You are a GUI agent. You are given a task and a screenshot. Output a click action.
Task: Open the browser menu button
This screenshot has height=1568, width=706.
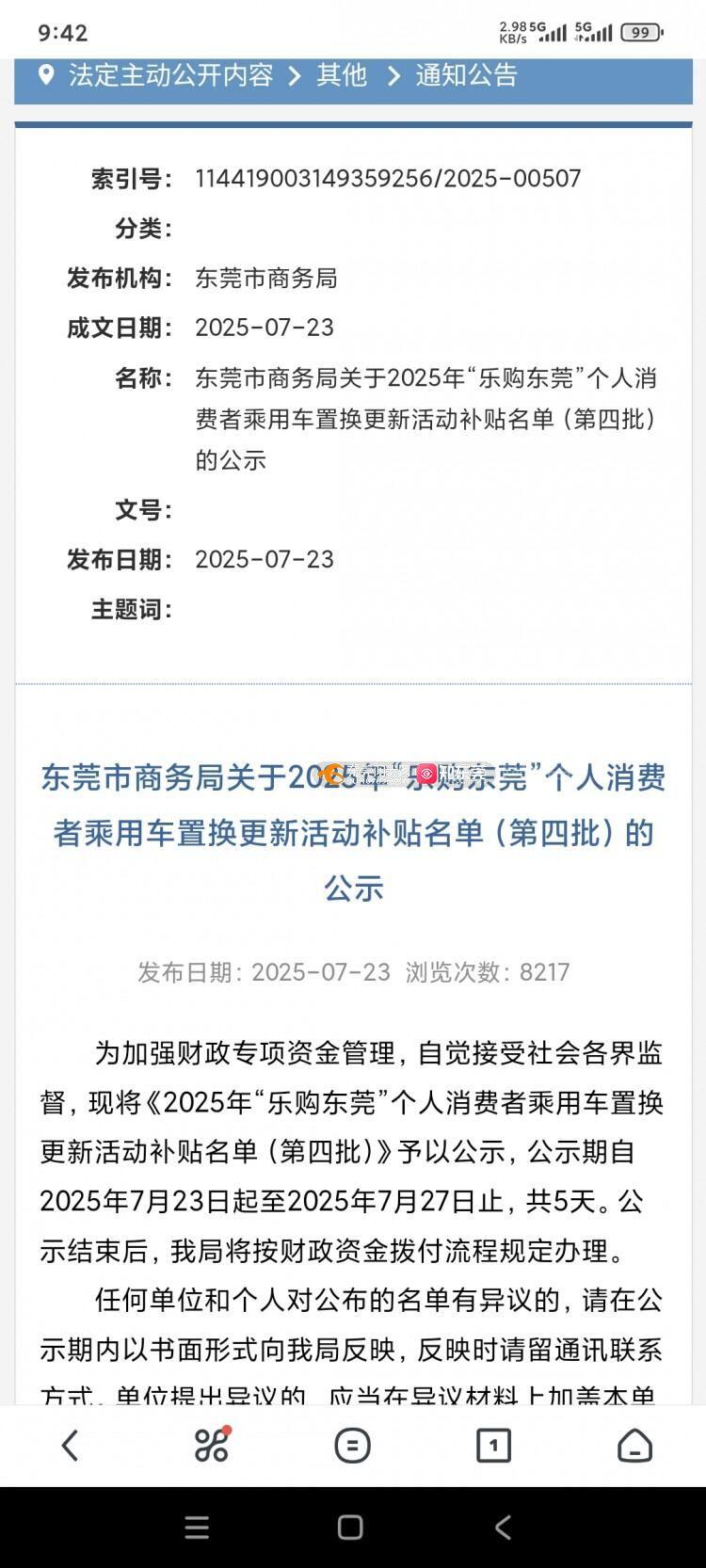[x=353, y=1446]
